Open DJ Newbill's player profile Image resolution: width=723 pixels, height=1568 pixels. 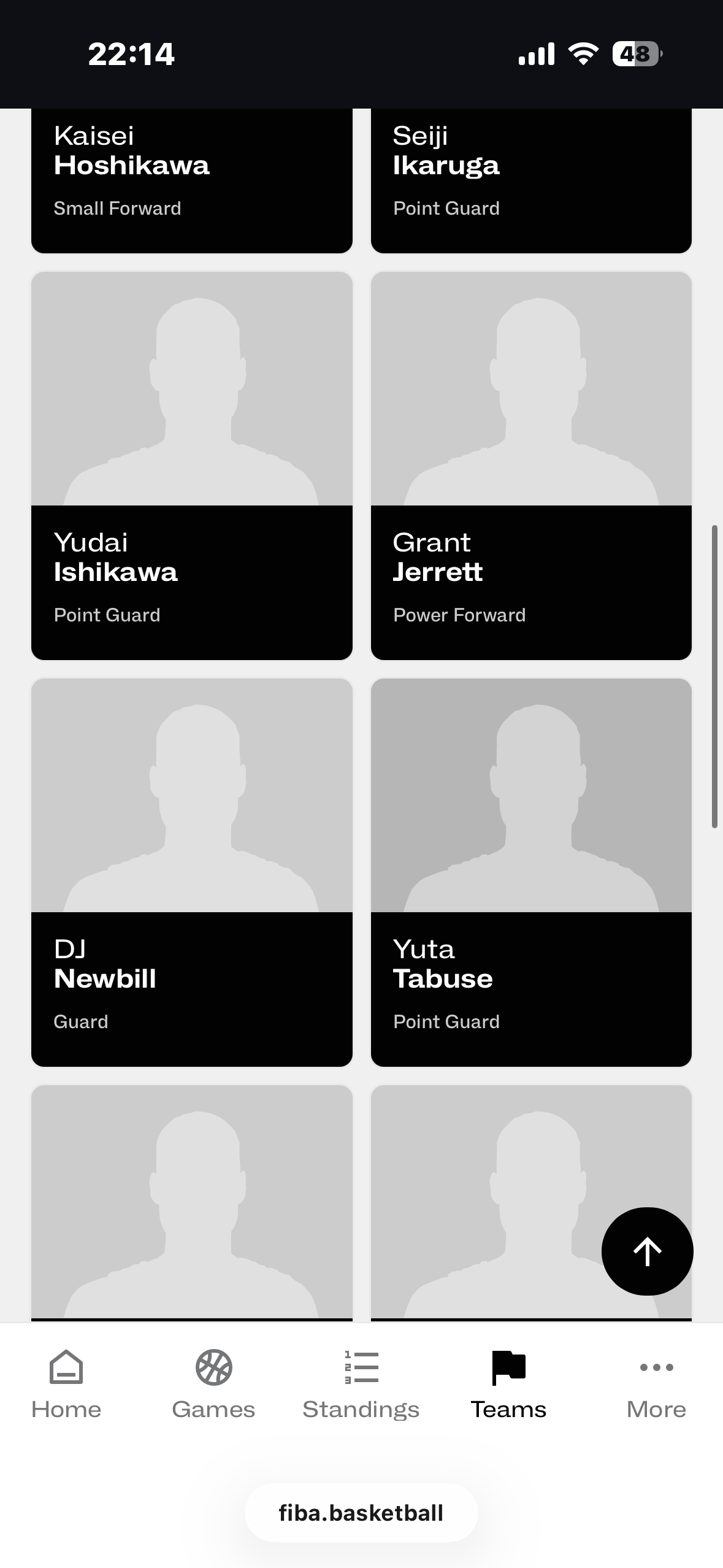[191, 872]
